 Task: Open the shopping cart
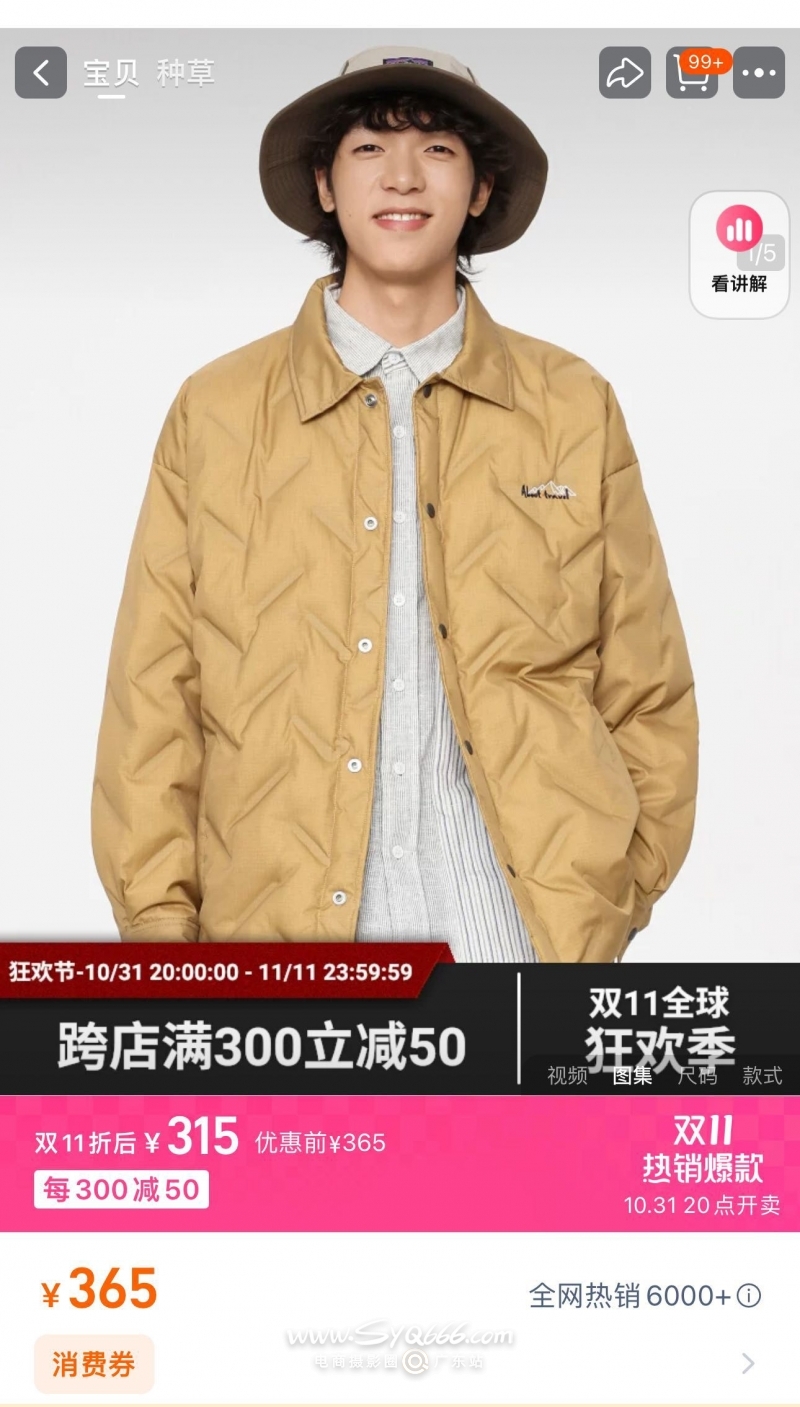tap(692, 73)
